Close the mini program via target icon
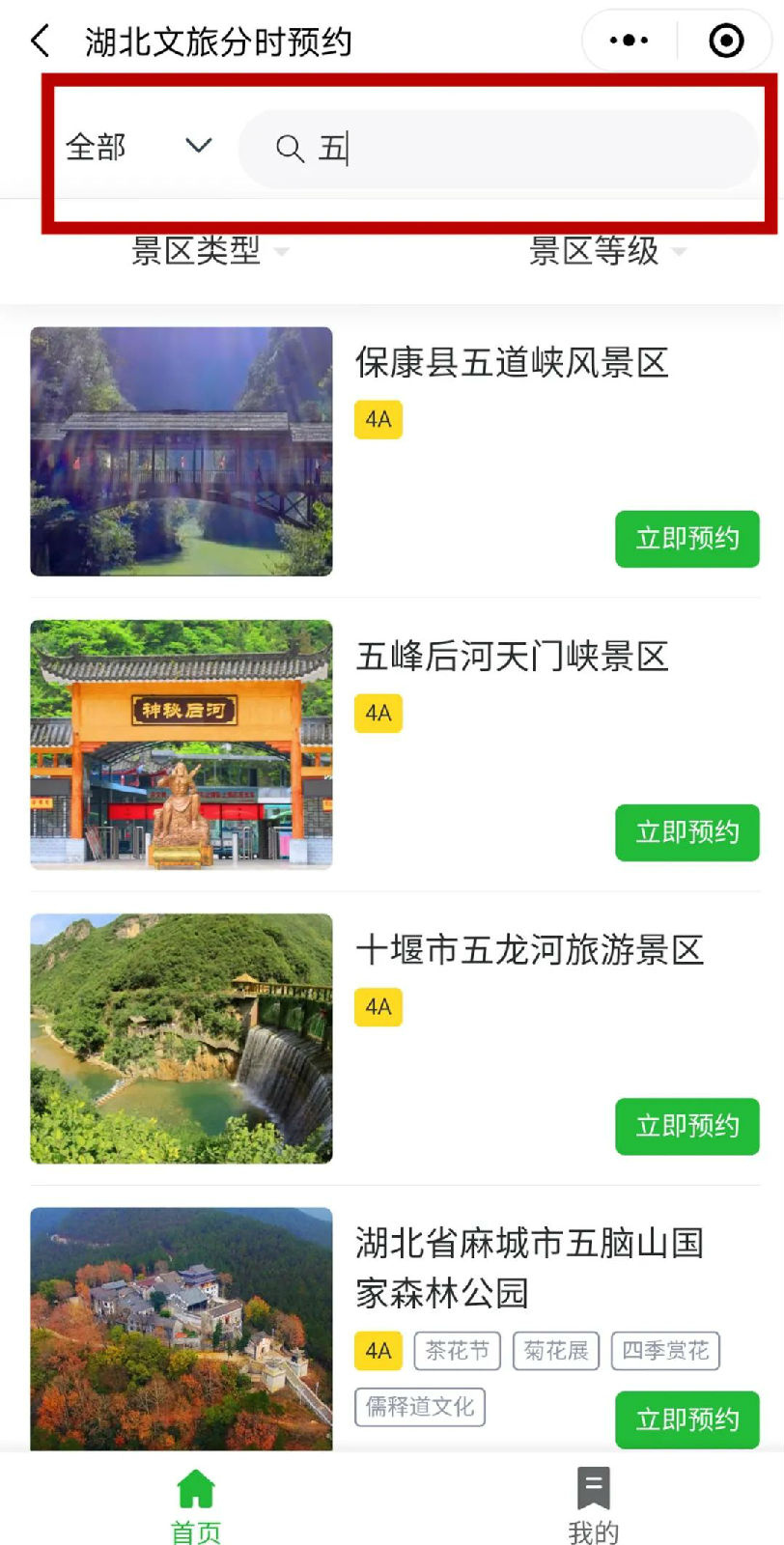Image resolution: width=784 pixels, height=1545 pixels. tap(726, 41)
